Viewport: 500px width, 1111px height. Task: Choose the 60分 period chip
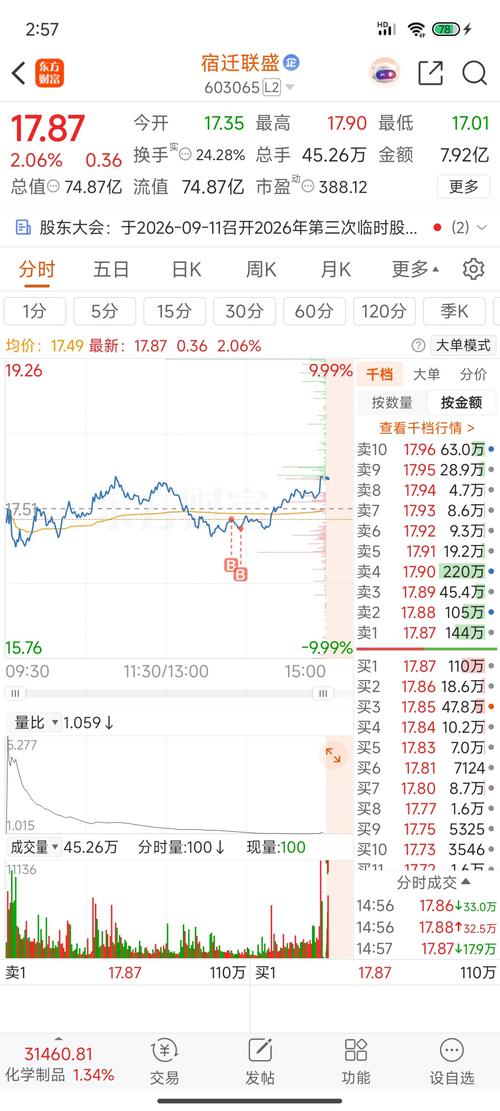tap(314, 311)
